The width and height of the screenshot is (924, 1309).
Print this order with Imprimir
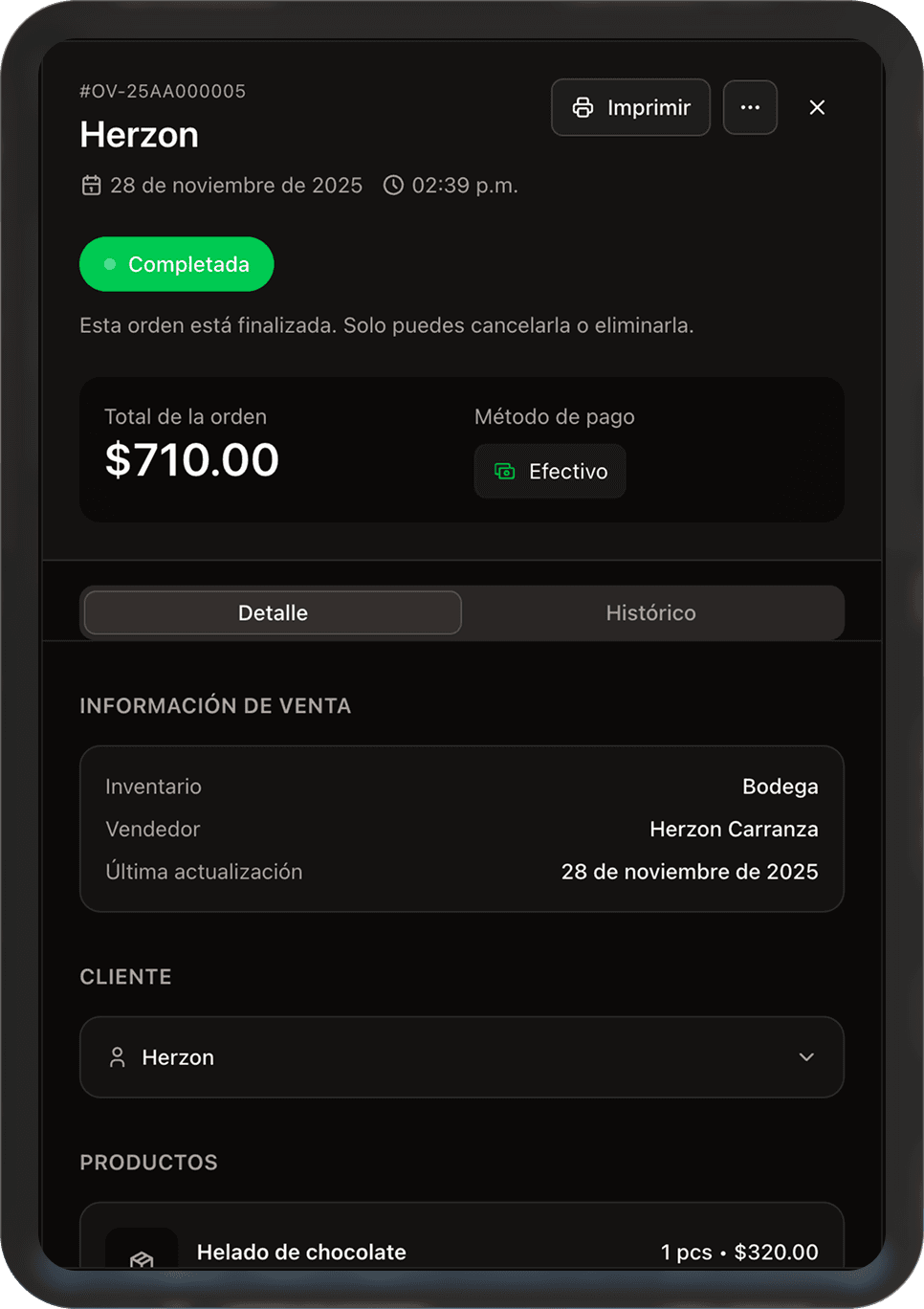coord(630,107)
